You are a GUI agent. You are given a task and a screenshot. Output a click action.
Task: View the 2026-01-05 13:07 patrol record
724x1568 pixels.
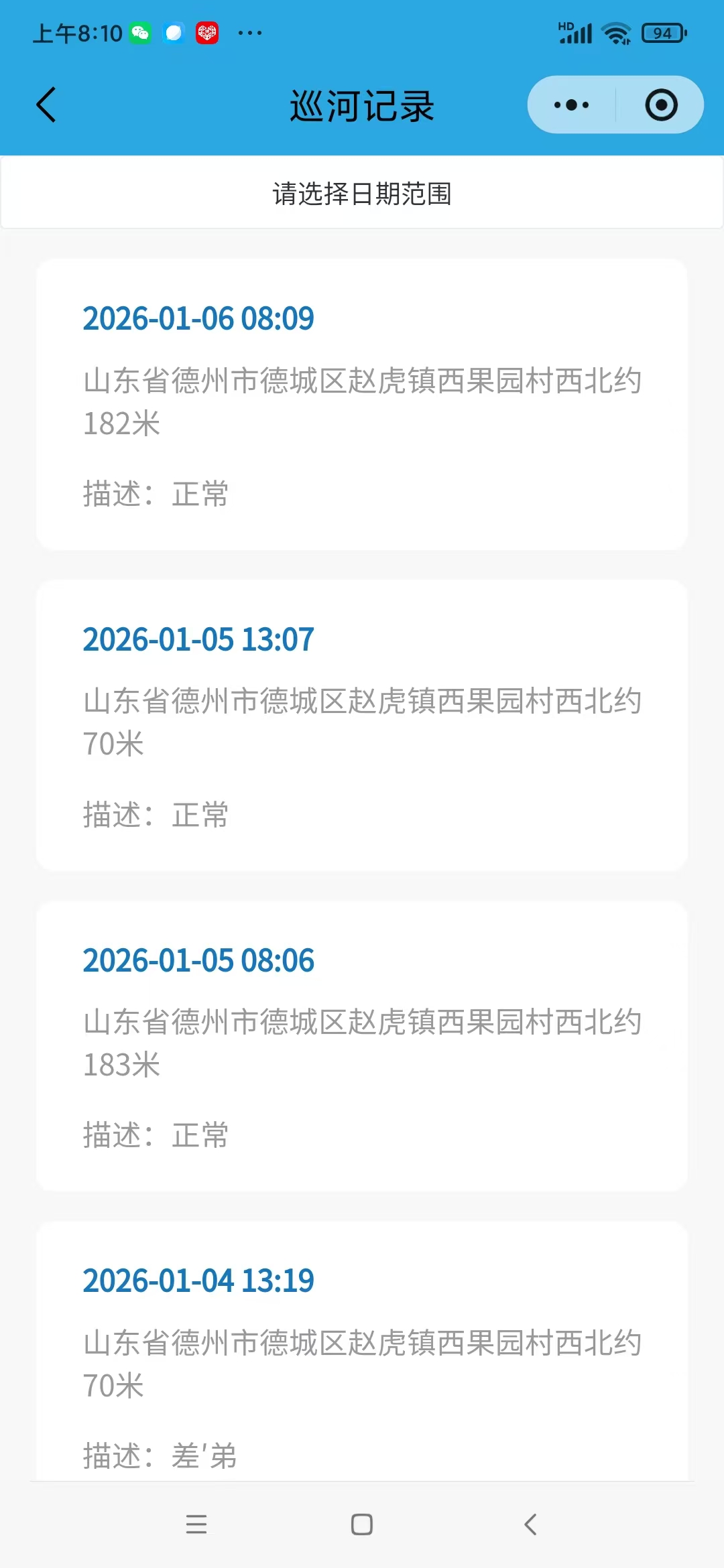tap(362, 725)
